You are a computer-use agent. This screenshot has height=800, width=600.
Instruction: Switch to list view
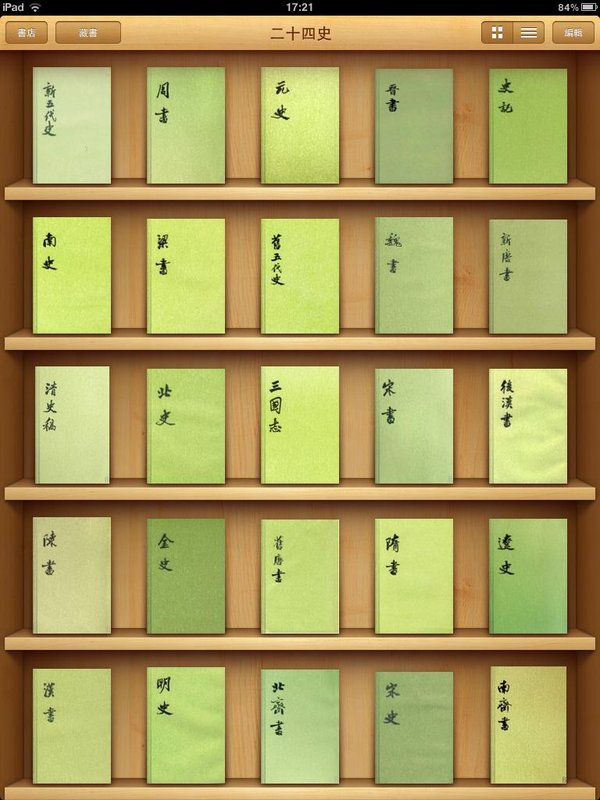529,33
